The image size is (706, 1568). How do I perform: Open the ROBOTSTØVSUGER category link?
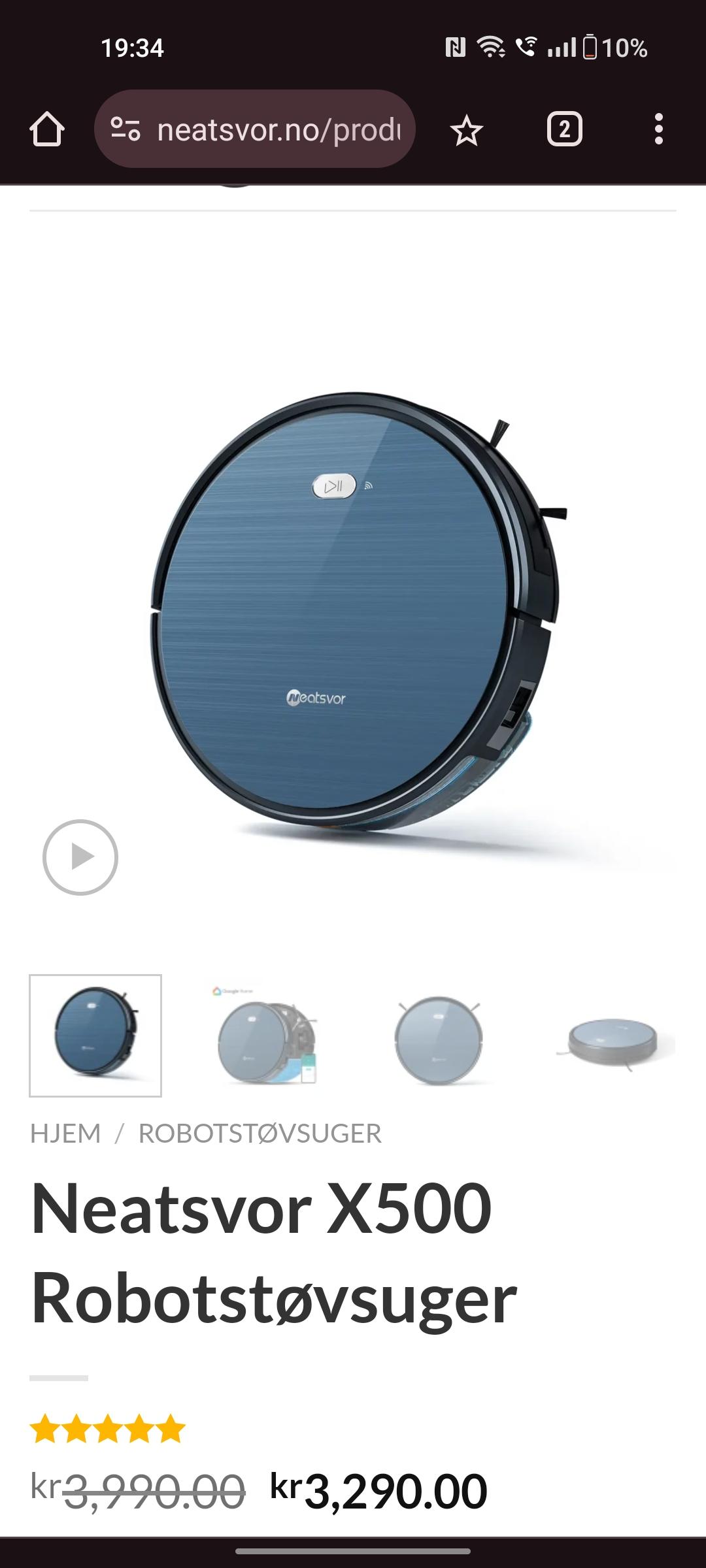[x=260, y=1134]
